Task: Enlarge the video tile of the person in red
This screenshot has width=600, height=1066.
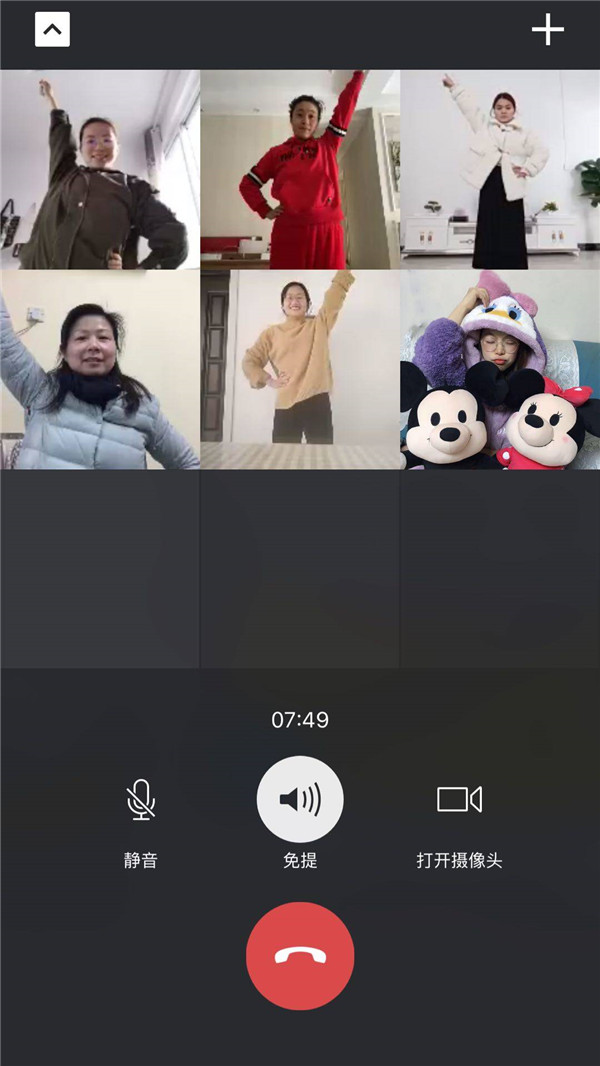Action: (300, 169)
